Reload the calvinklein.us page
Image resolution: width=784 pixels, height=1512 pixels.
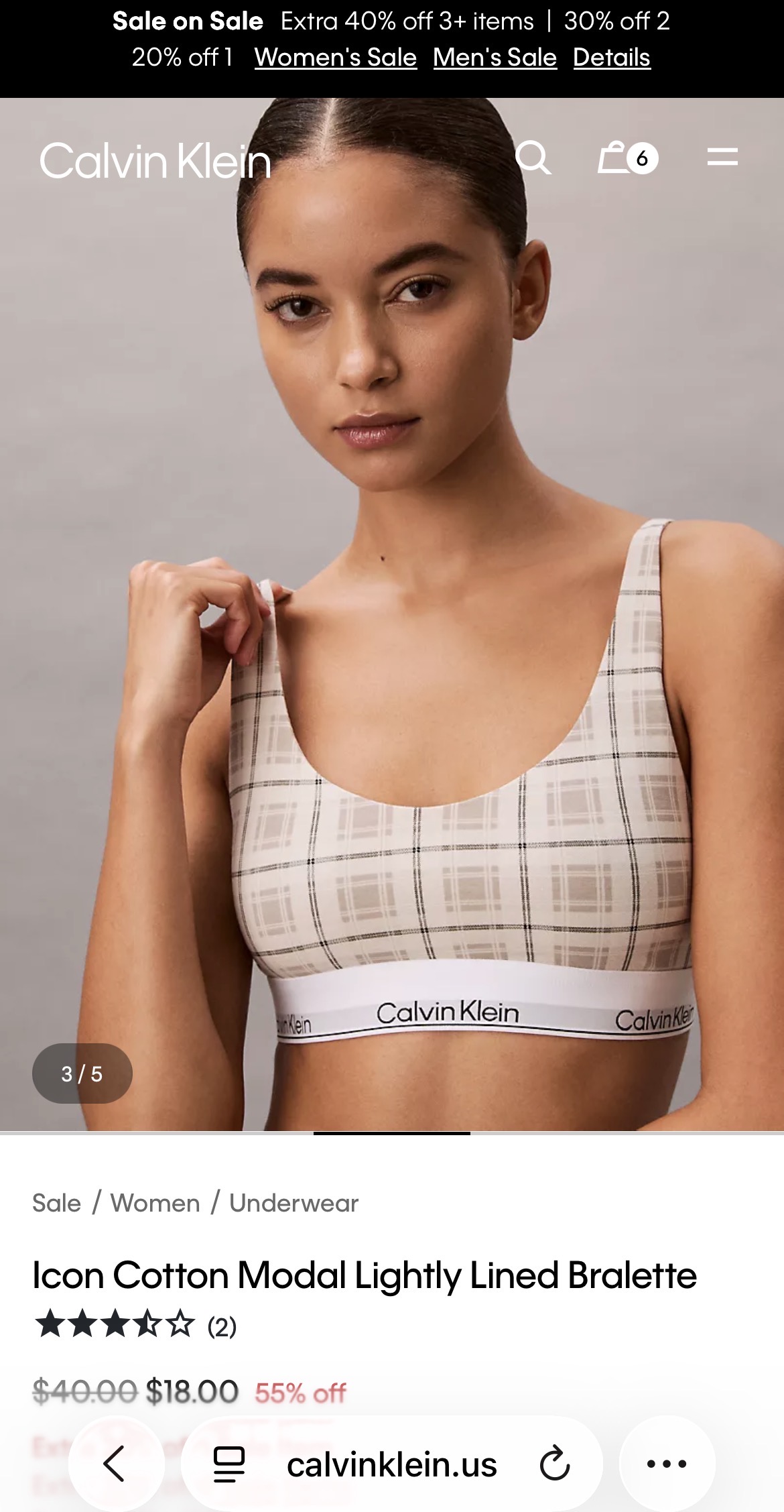click(554, 1463)
